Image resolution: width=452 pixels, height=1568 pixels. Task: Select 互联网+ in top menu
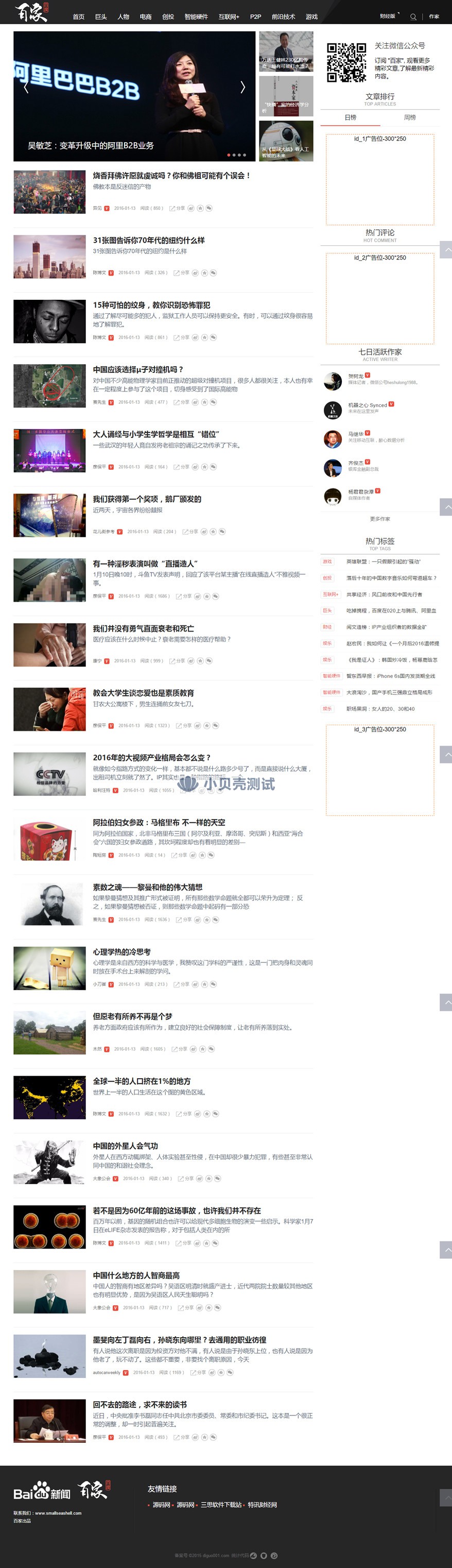[x=229, y=16]
